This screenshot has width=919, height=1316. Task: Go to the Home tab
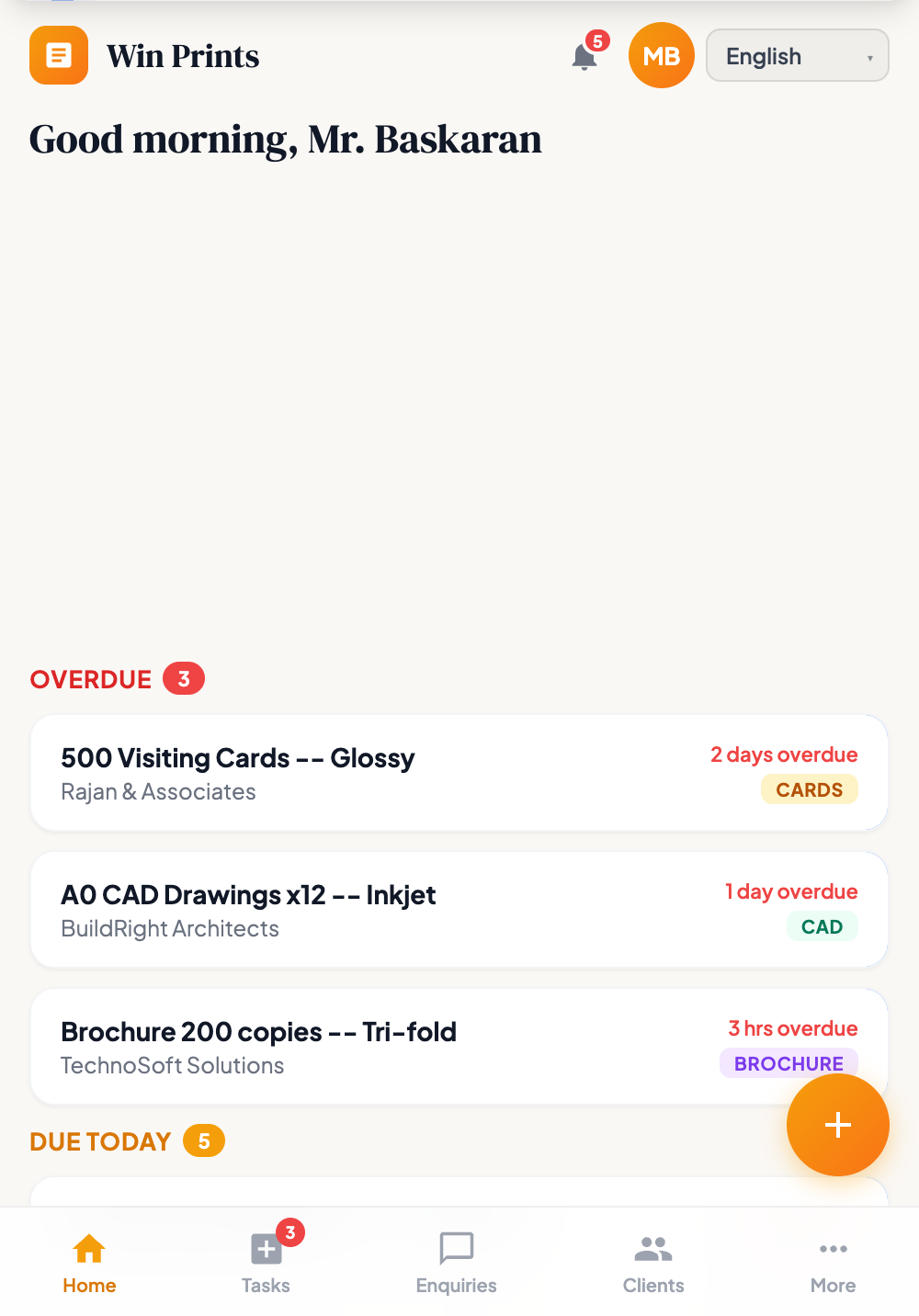[89, 1263]
